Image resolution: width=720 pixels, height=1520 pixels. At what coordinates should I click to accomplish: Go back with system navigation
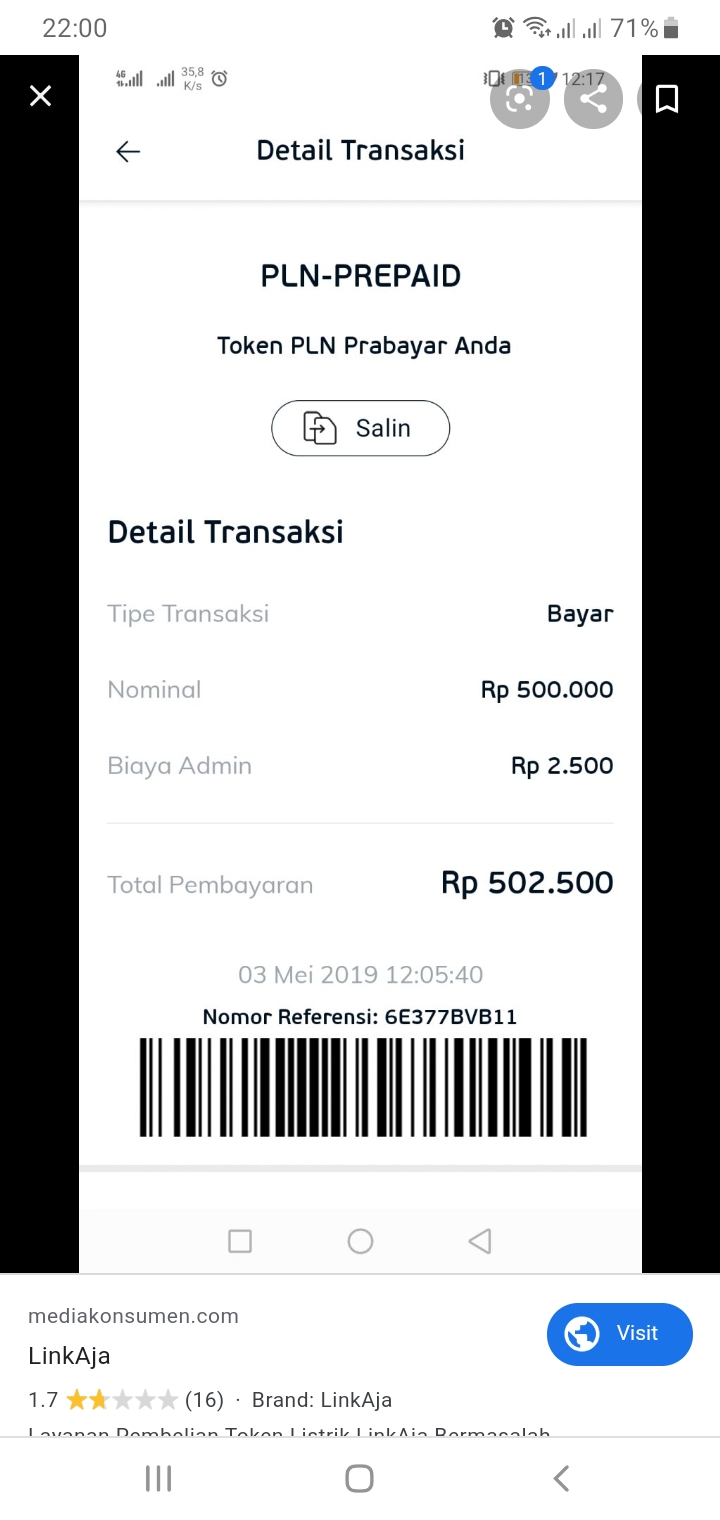pos(561,1479)
